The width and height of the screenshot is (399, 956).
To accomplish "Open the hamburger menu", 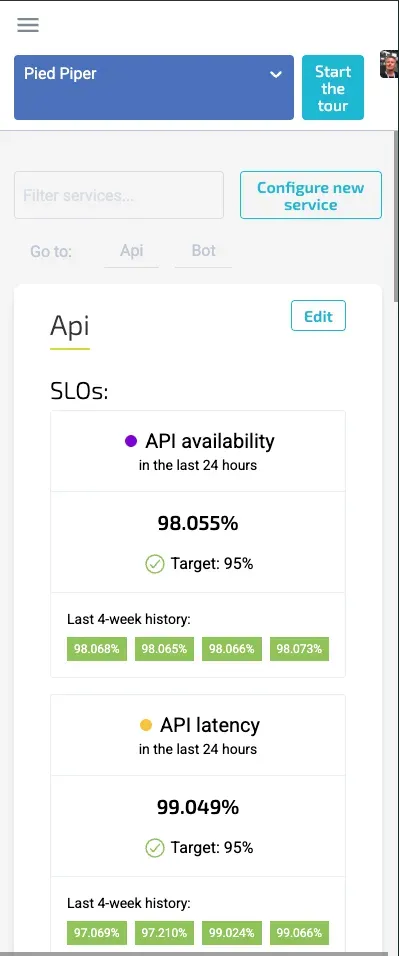I will [x=28, y=24].
